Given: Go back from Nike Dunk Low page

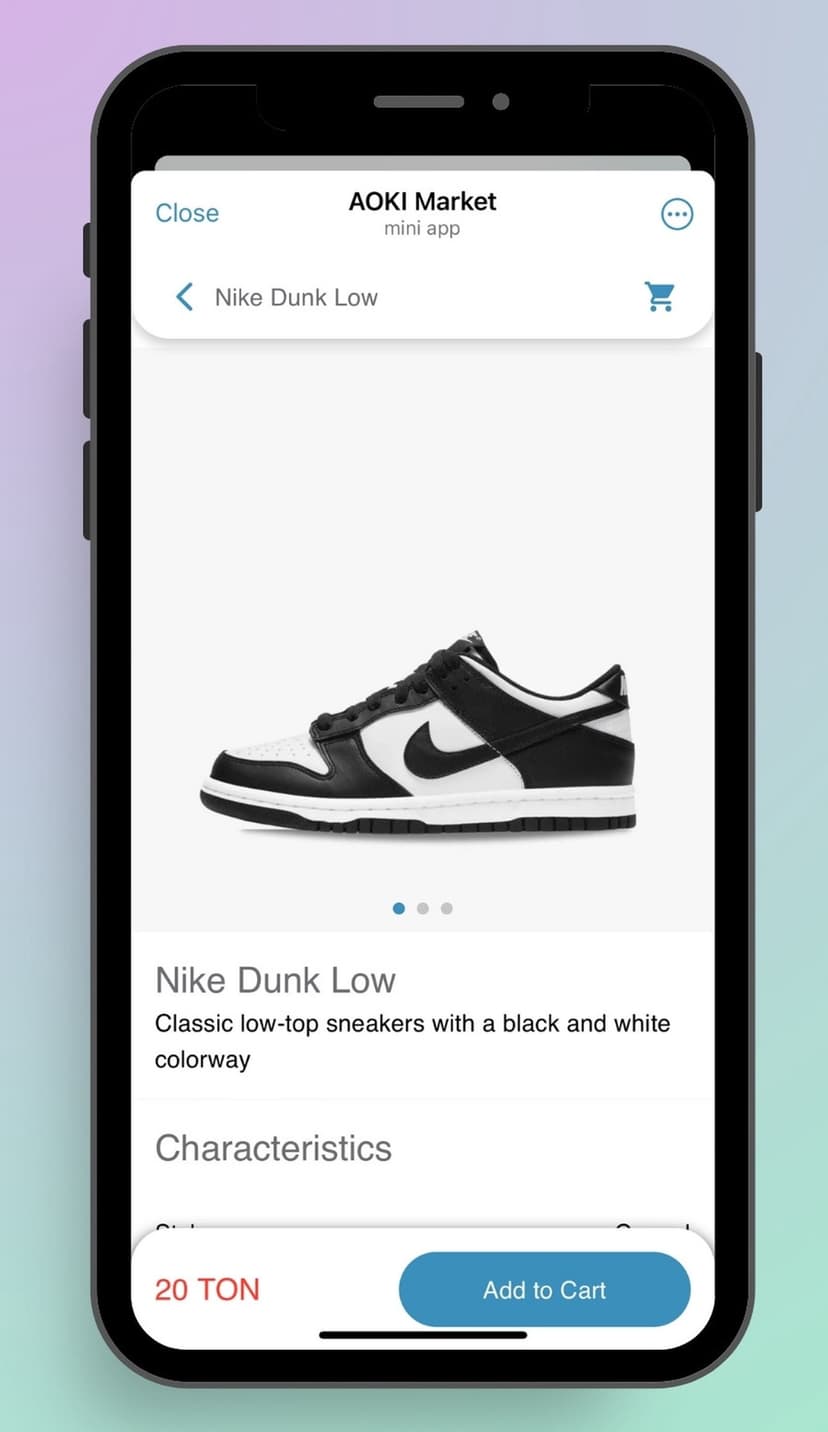Looking at the screenshot, I should tap(184, 297).
